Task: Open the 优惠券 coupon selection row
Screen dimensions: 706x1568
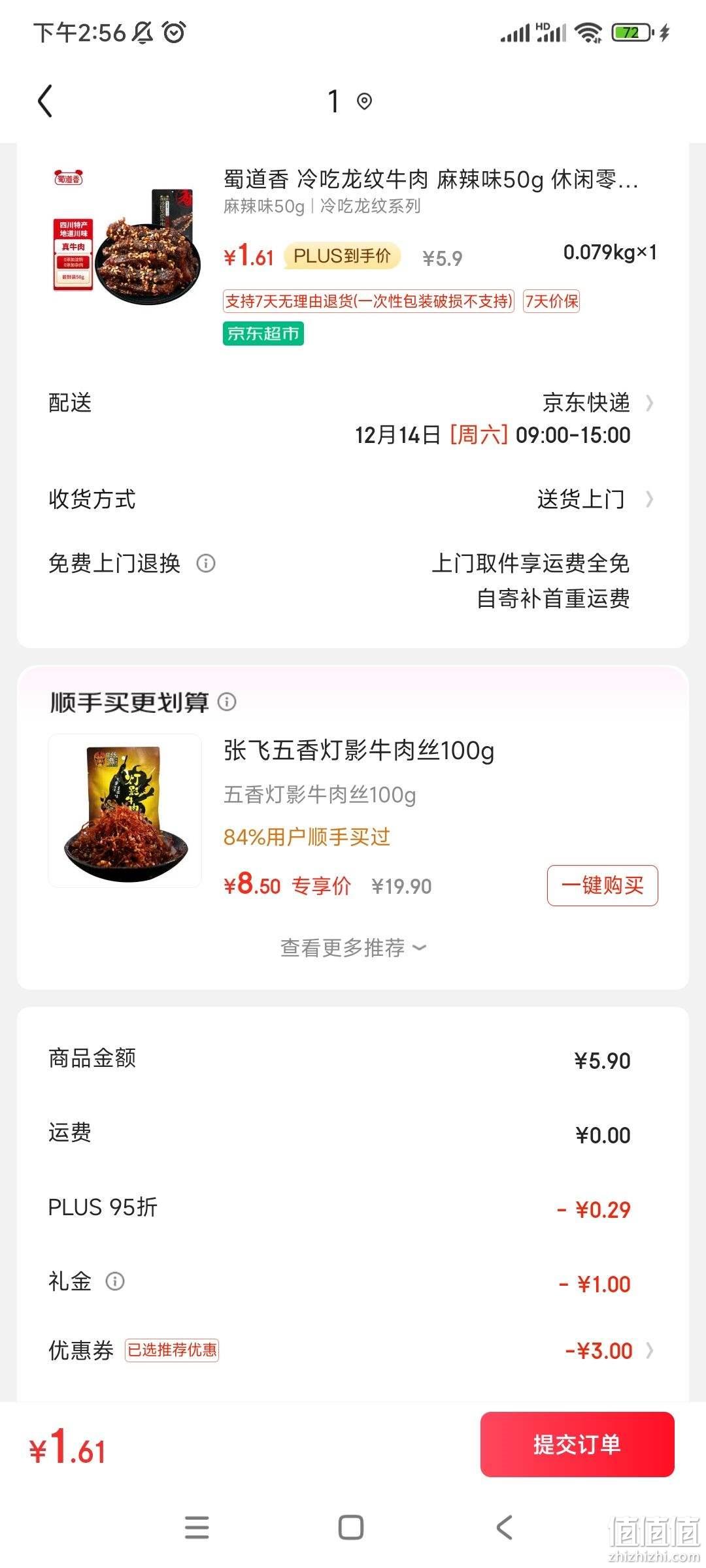Action: 353,1350
